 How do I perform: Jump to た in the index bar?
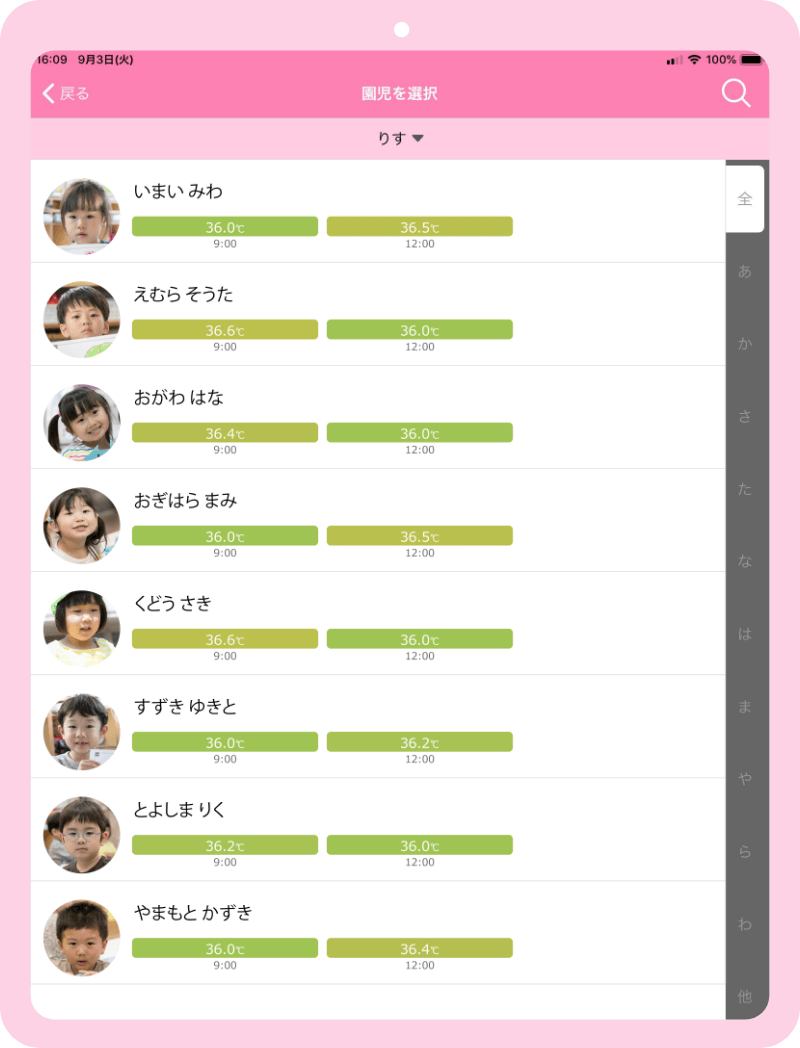click(x=745, y=489)
